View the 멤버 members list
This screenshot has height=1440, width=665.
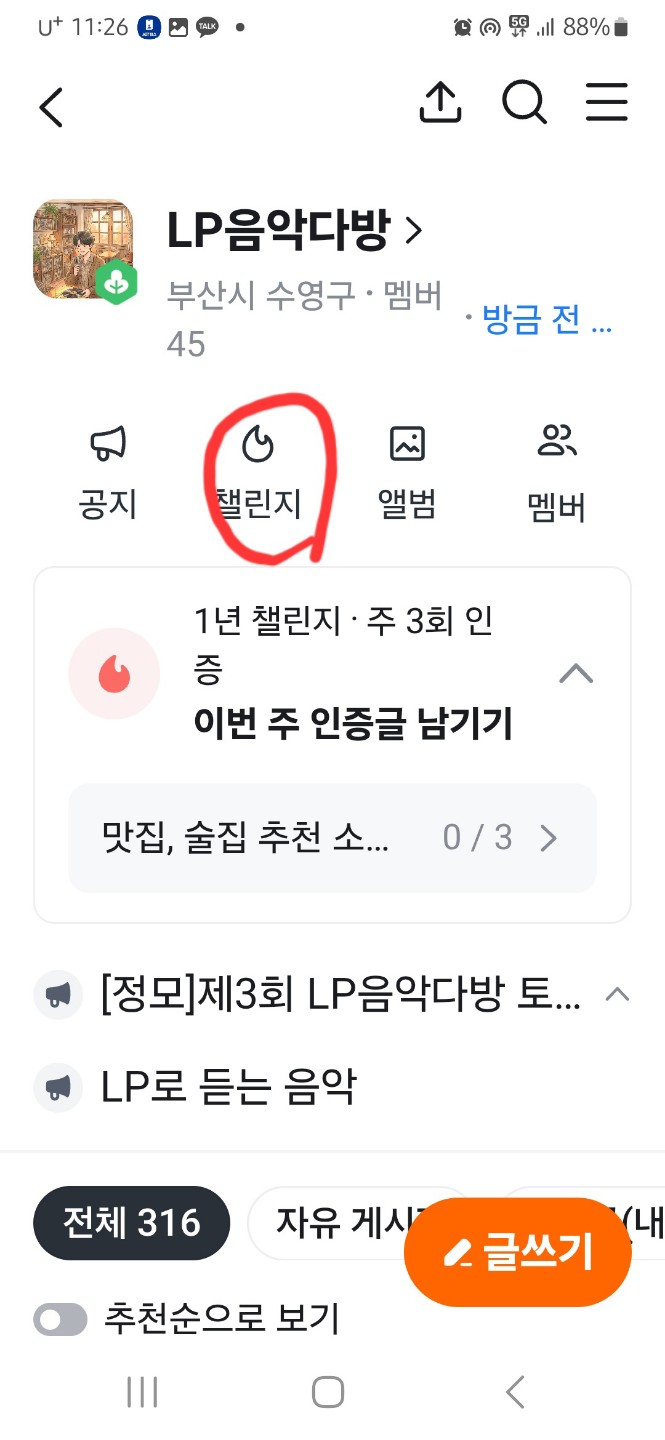pos(557,472)
